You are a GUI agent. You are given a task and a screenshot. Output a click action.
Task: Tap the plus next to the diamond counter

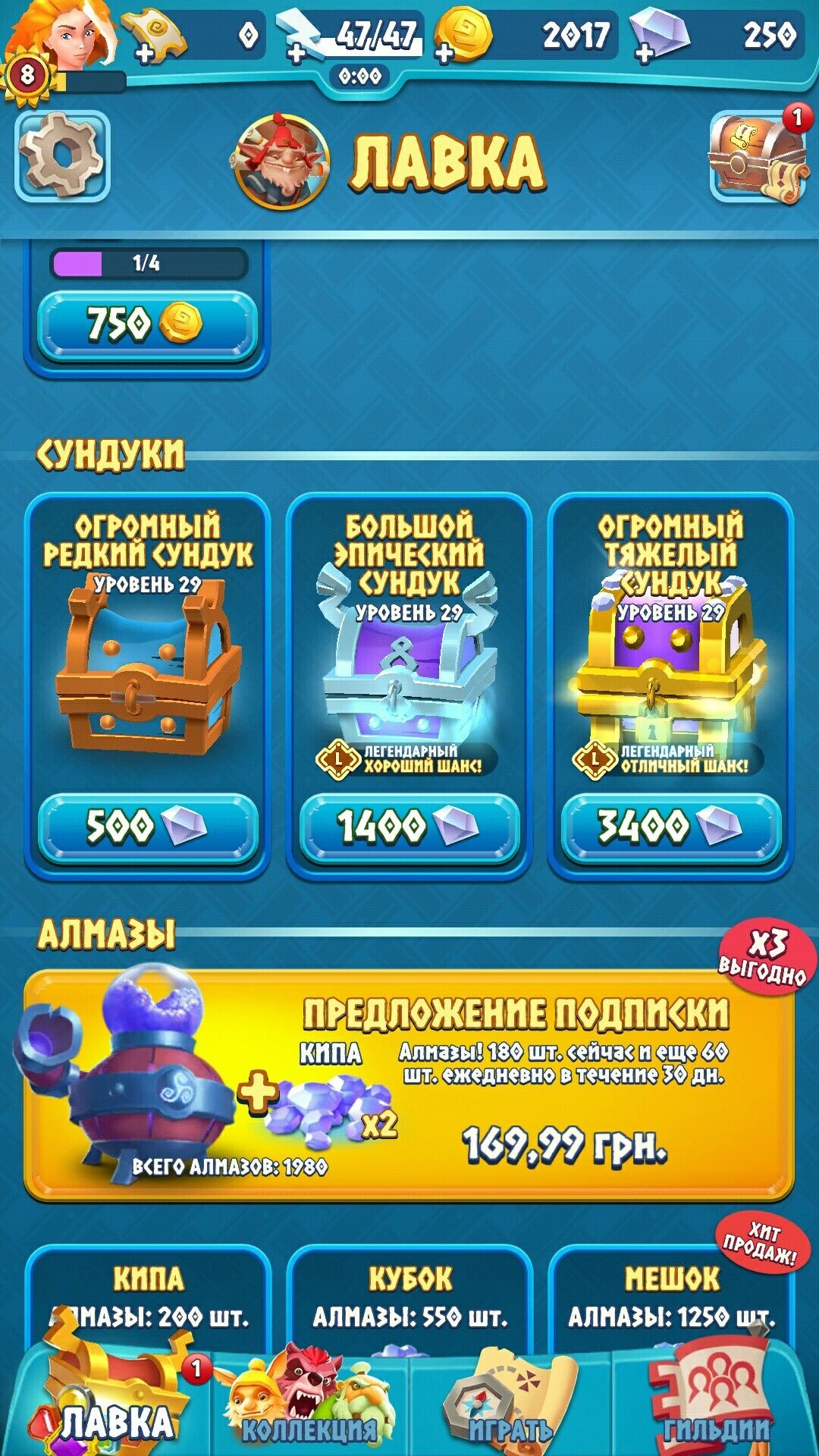[x=645, y=53]
